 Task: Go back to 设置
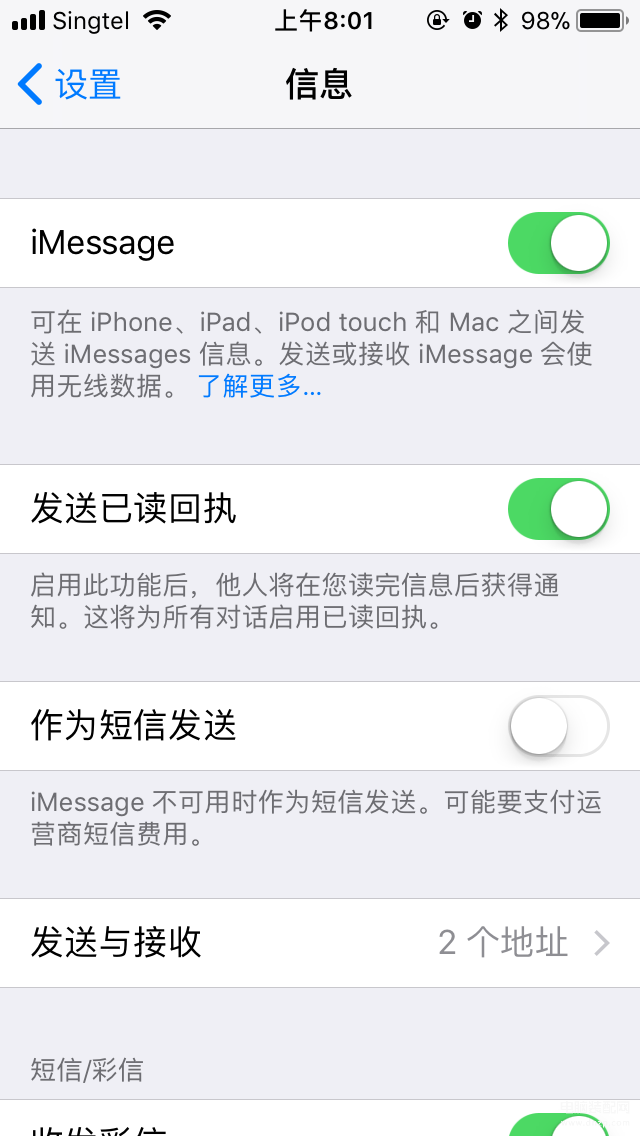(69, 84)
